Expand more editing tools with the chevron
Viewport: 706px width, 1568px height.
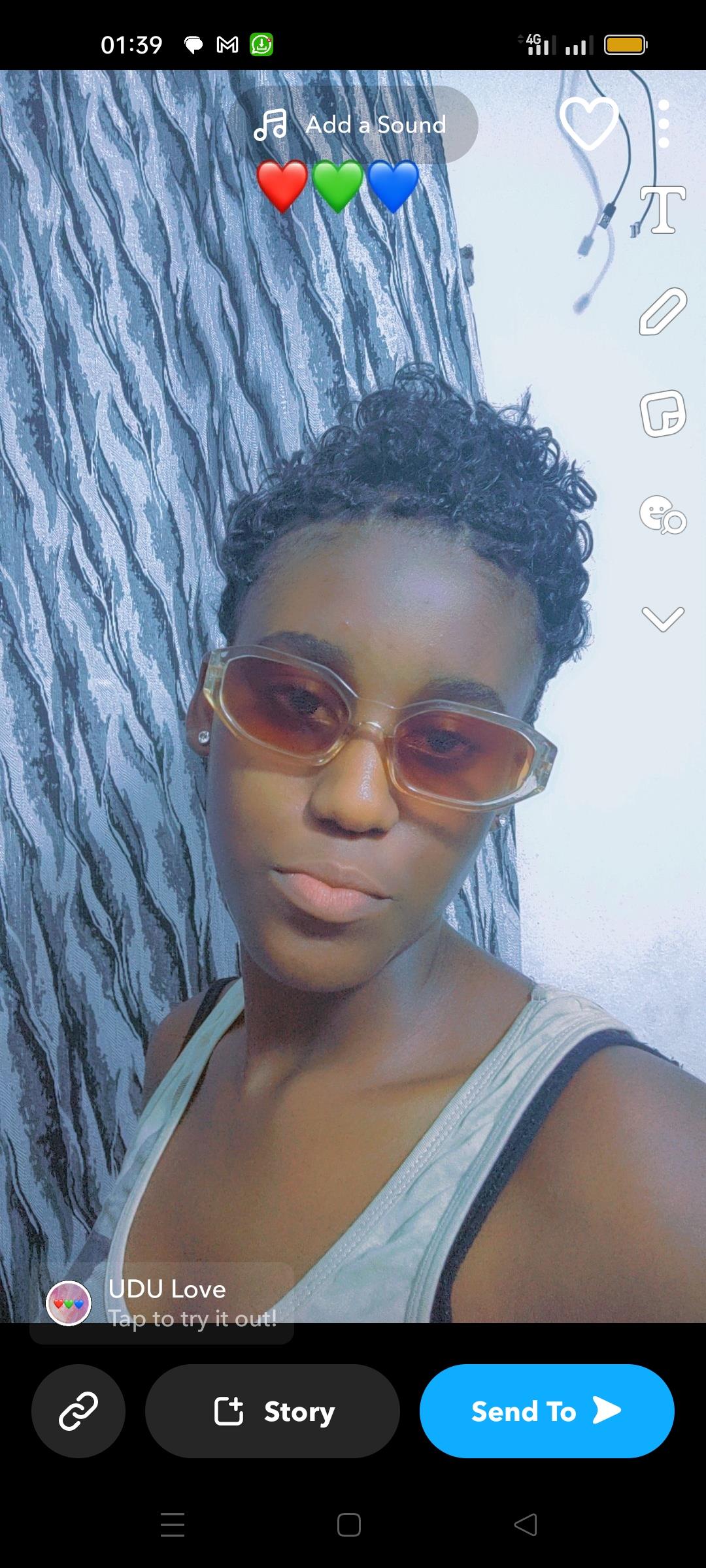[662, 618]
